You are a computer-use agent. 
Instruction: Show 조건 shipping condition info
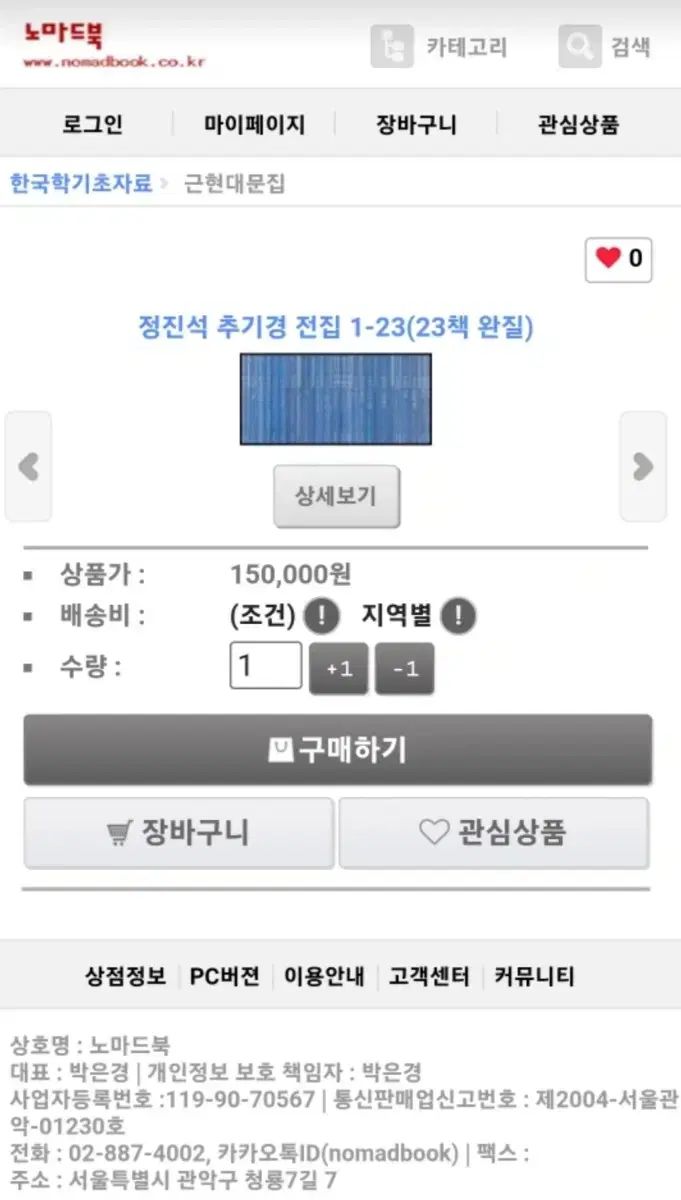coord(321,616)
